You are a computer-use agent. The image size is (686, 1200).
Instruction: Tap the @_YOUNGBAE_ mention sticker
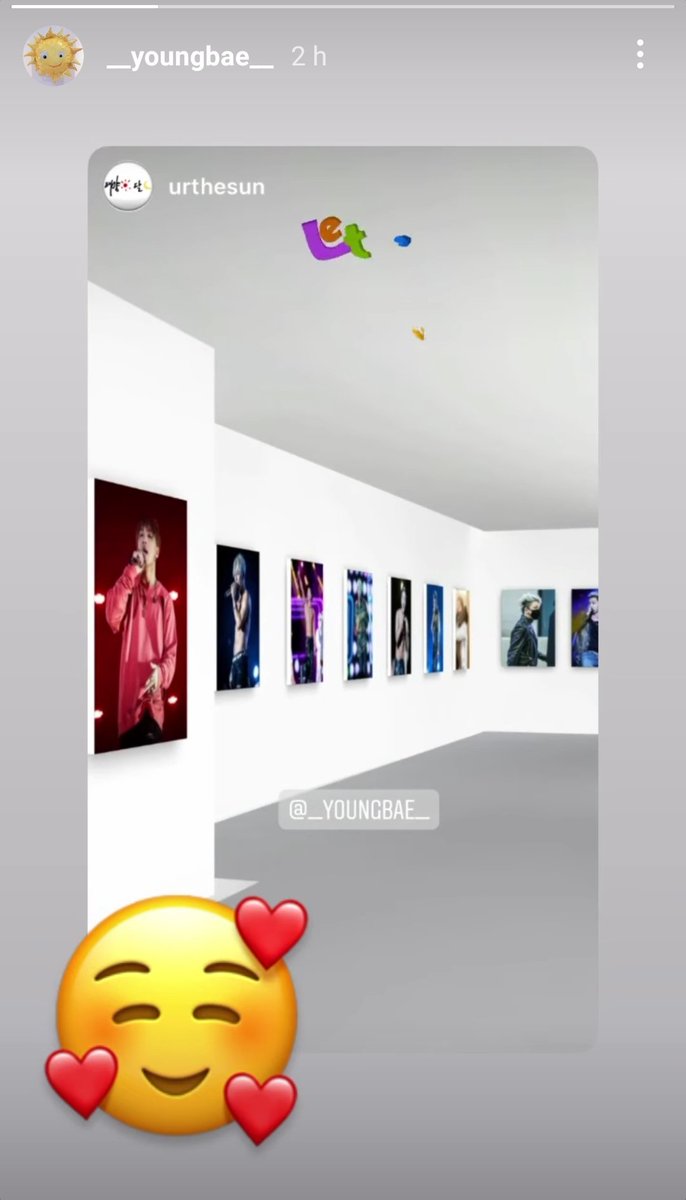(358, 809)
